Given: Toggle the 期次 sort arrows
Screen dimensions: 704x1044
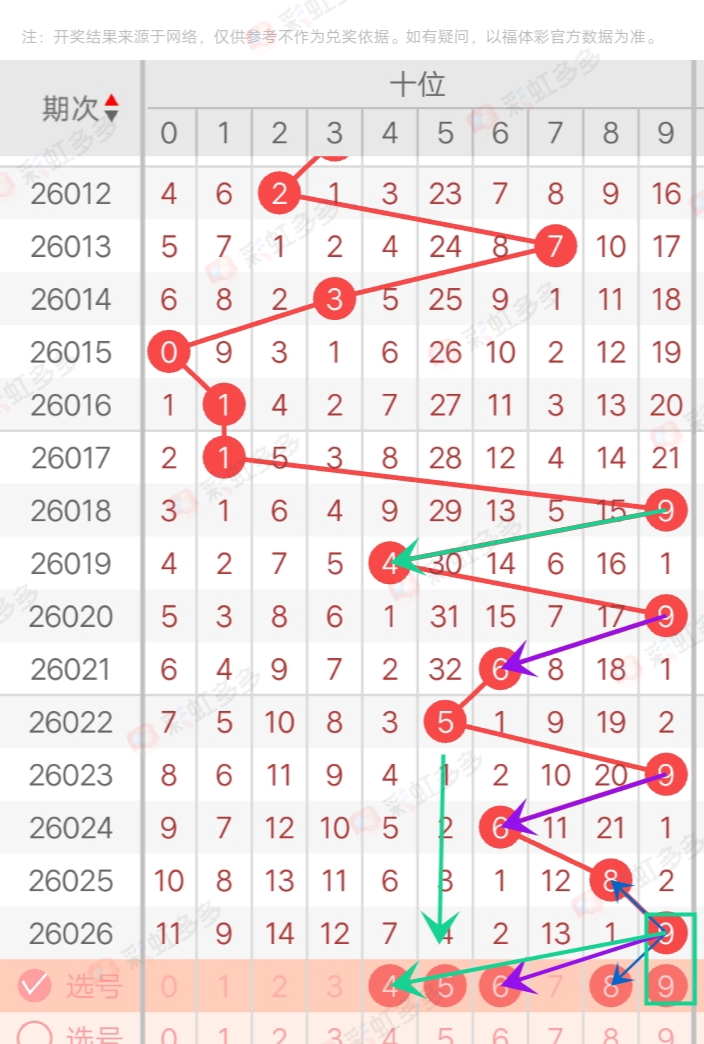Looking at the screenshot, I should click(111, 108).
